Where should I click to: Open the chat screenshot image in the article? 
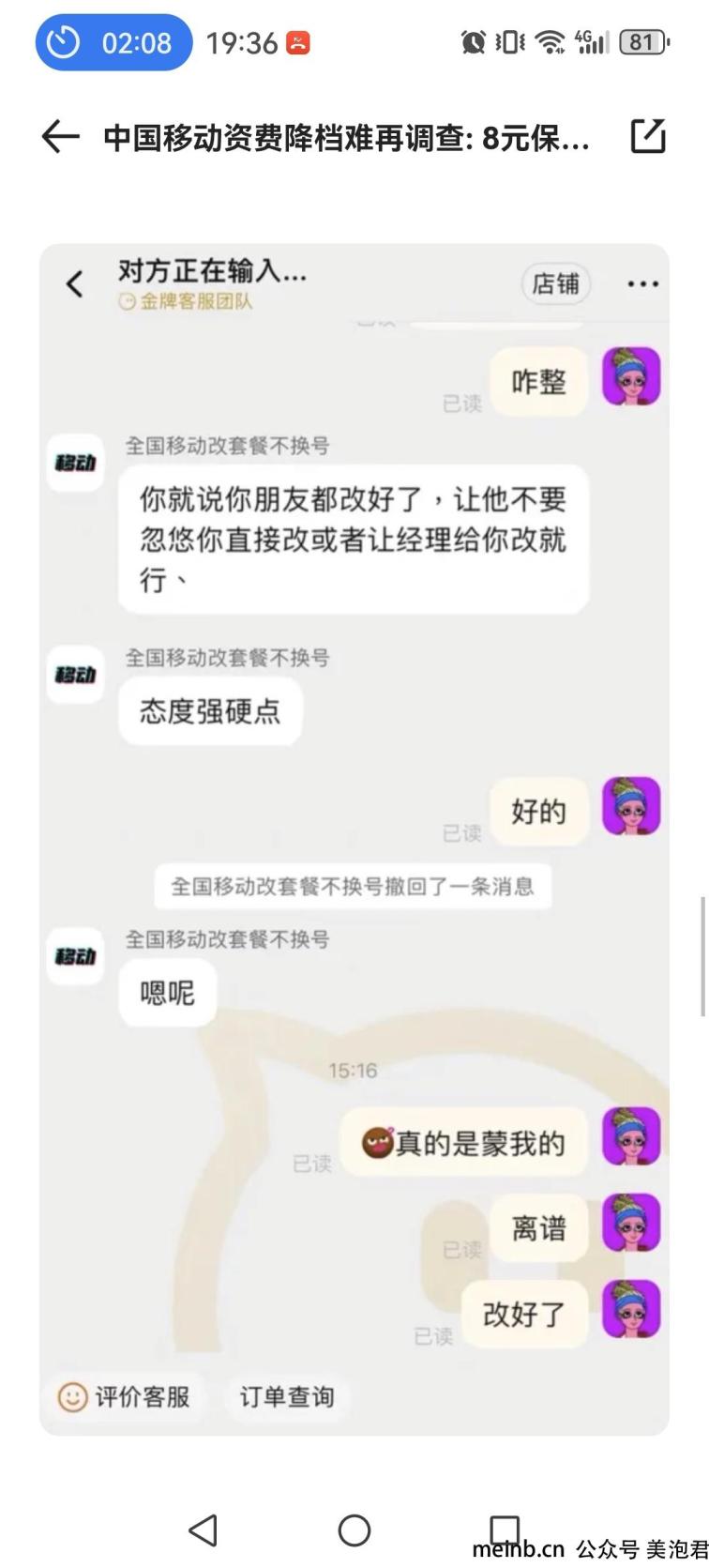354,839
